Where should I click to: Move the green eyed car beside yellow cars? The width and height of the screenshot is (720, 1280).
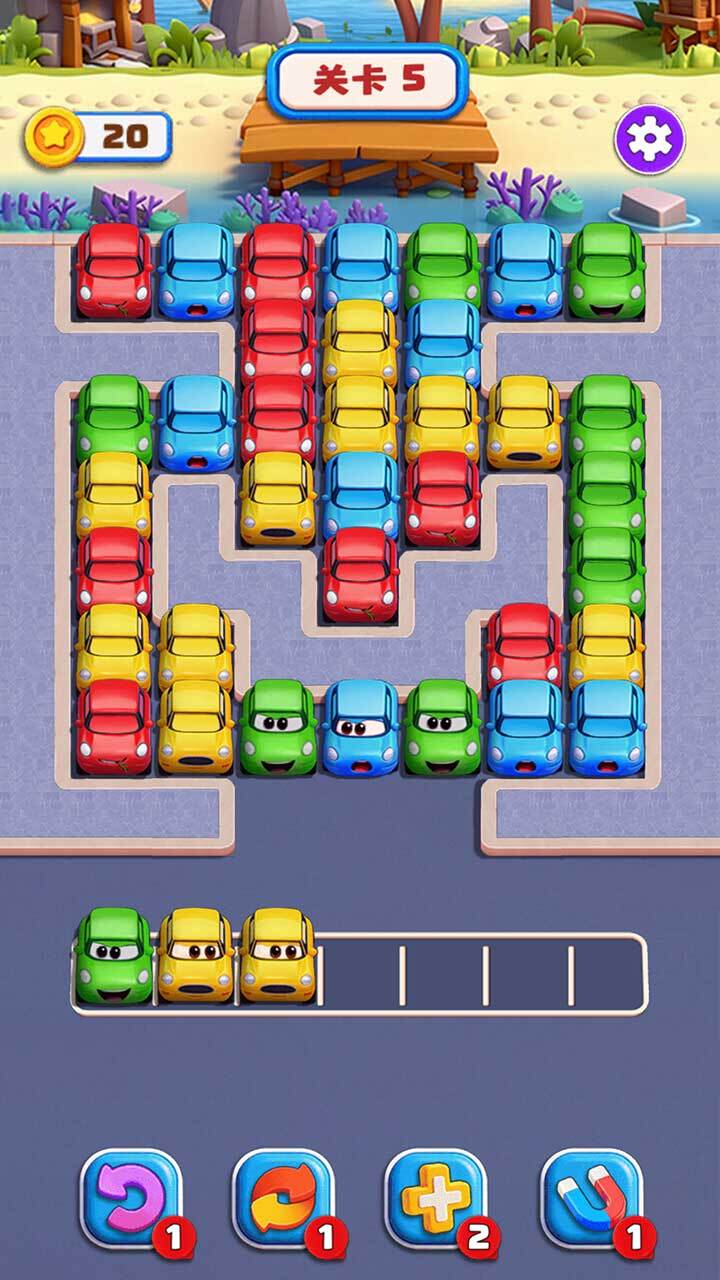278,728
